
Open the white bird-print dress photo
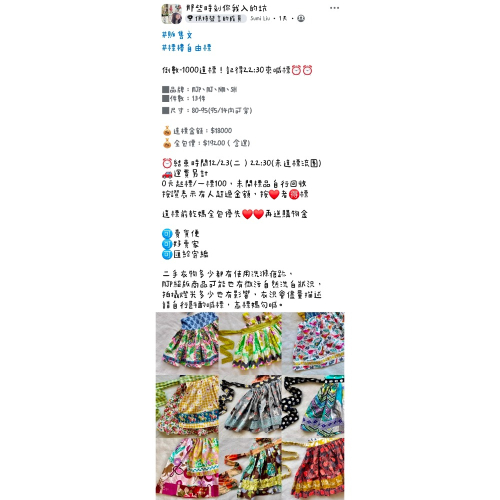tap(313, 343)
